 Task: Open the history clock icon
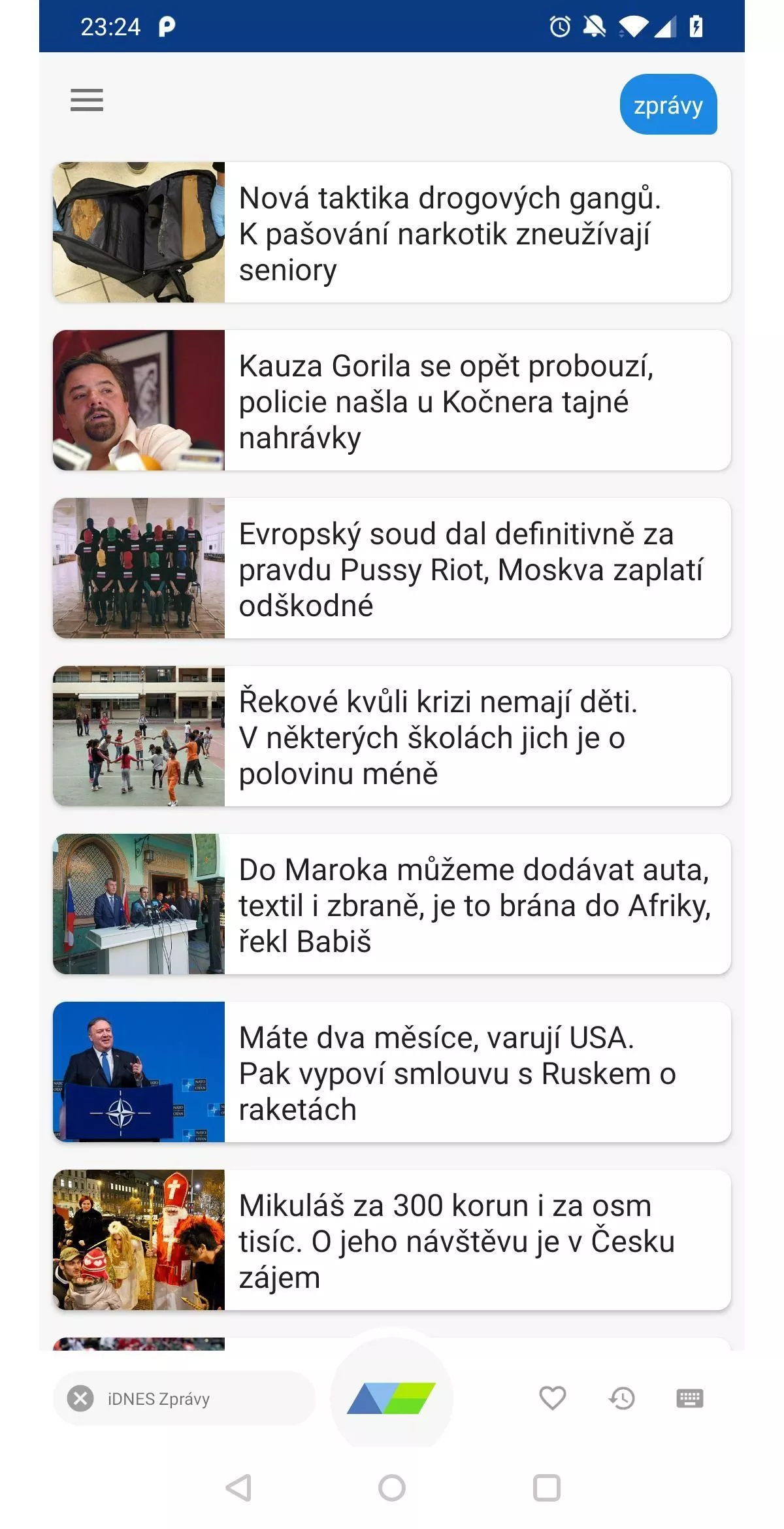[622, 1398]
